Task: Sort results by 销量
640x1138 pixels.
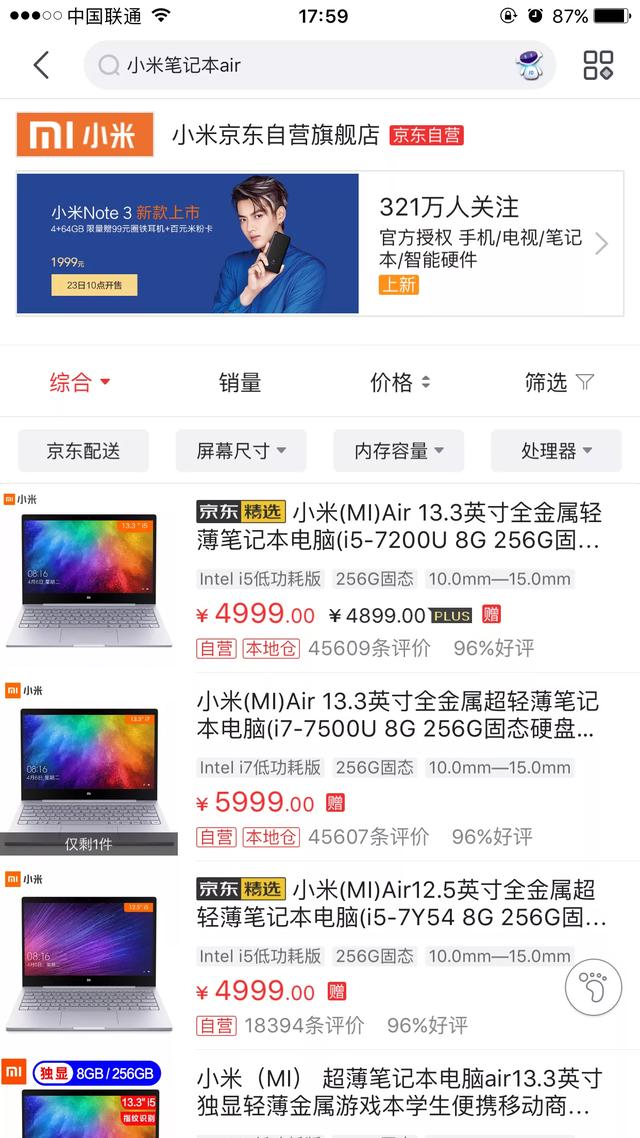Action: pos(240,382)
